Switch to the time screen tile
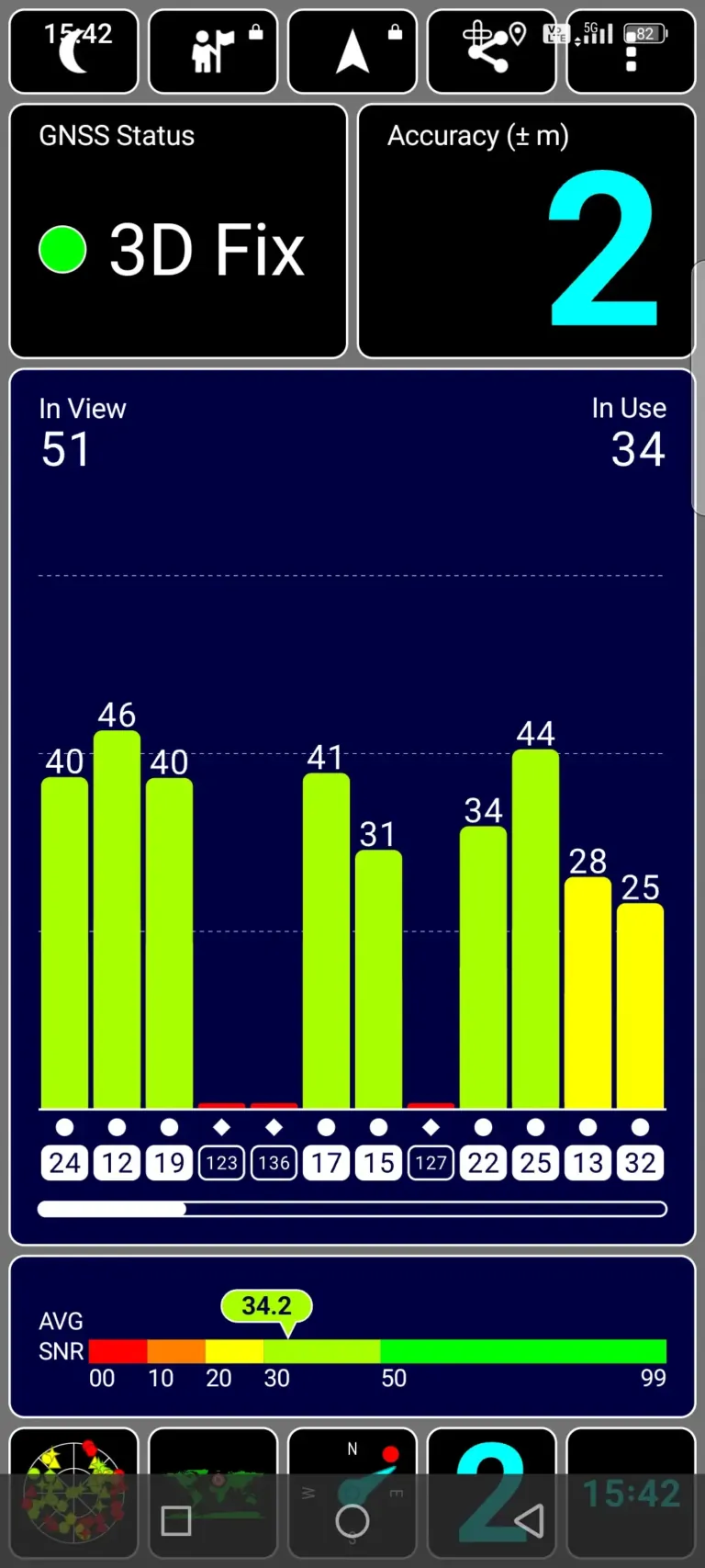The width and height of the screenshot is (705, 1568). click(x=631, y=1461)
